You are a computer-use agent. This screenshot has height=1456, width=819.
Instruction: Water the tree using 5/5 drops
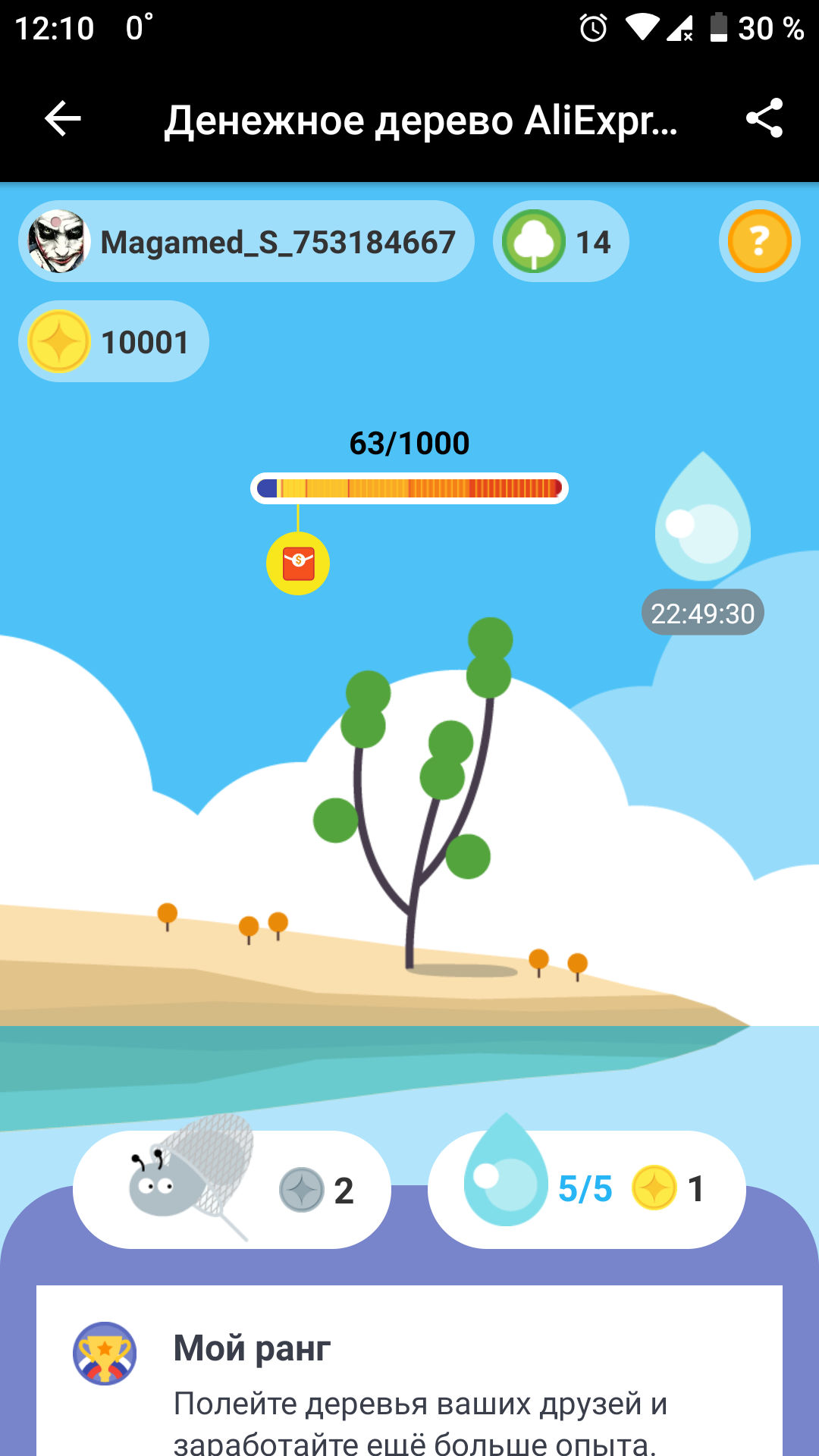point(587,1188)
